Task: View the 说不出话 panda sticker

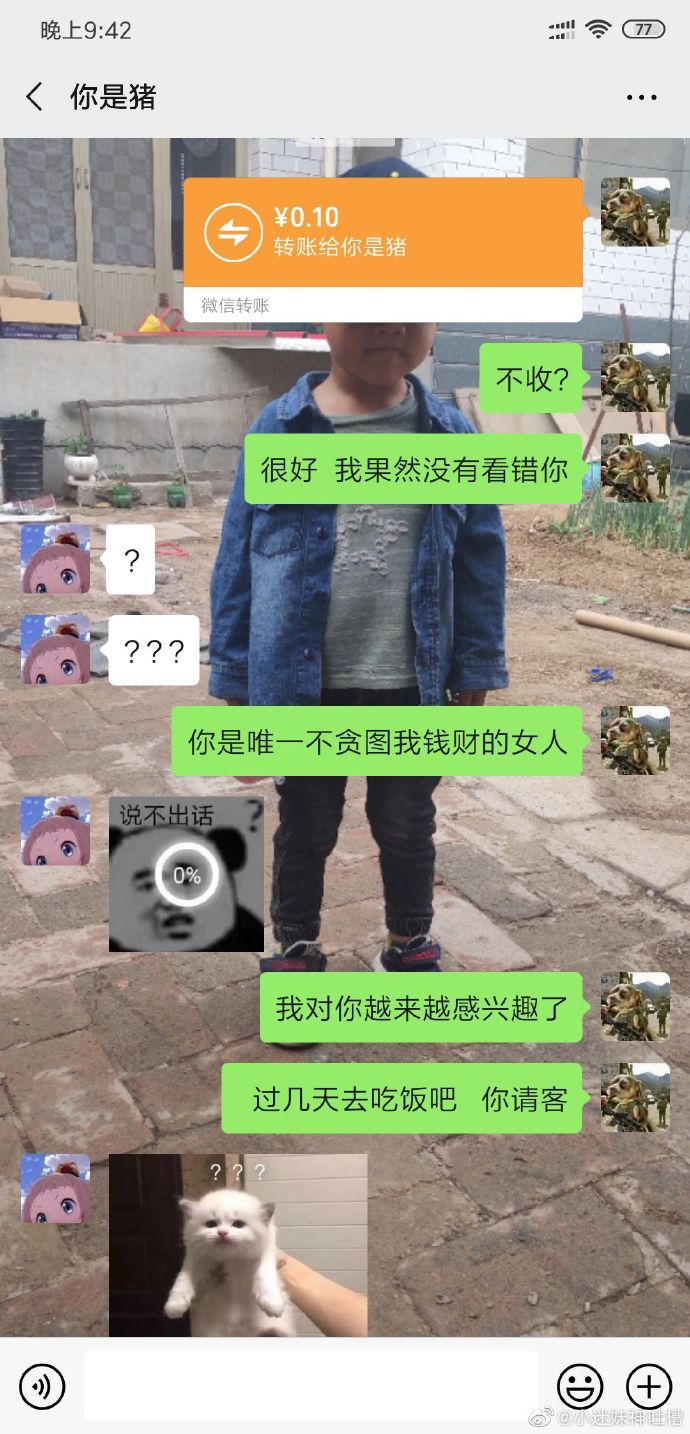Action: pos(186,874)
